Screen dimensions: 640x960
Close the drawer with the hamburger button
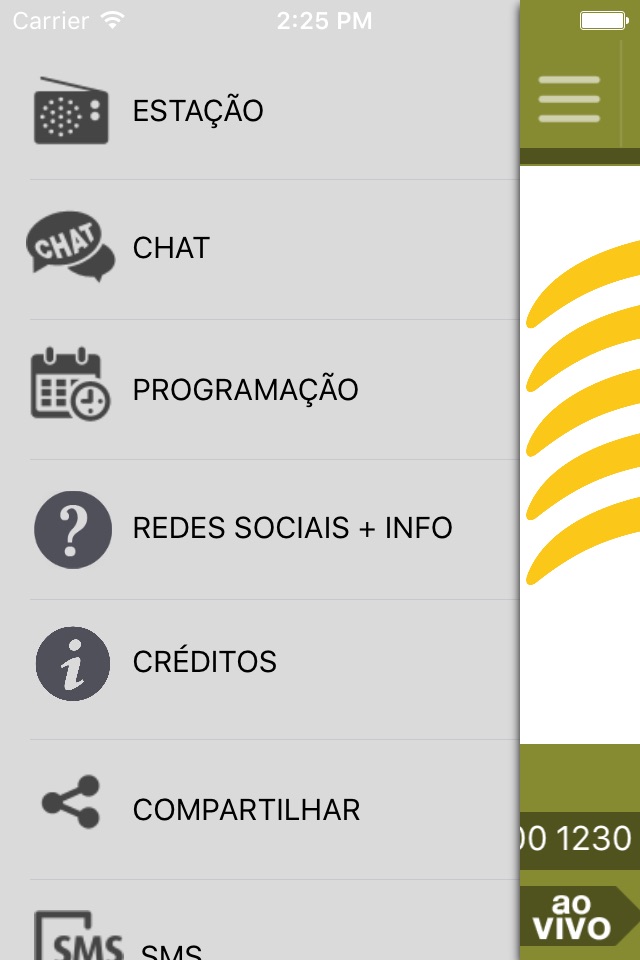pos(569,99)
